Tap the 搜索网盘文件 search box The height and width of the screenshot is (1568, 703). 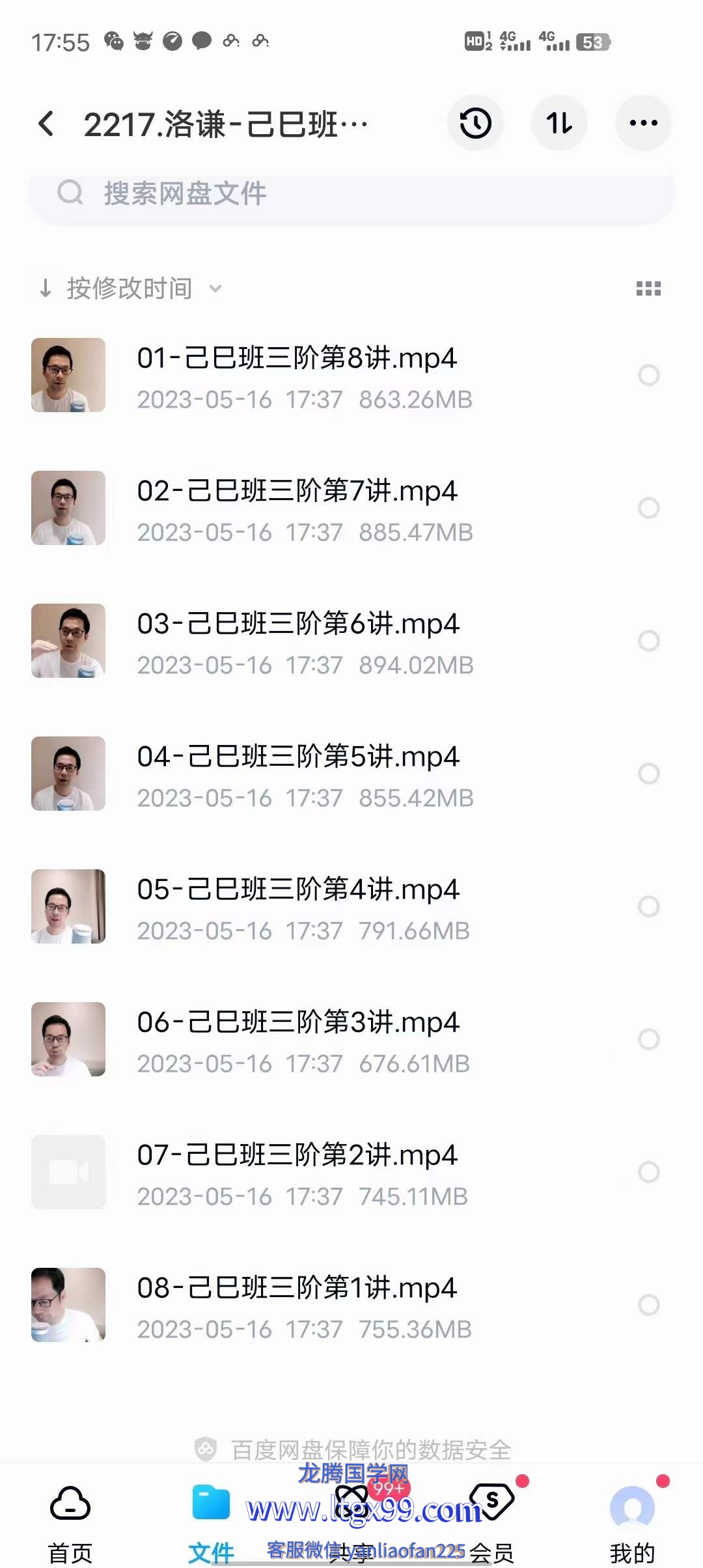tap(351, 194)
